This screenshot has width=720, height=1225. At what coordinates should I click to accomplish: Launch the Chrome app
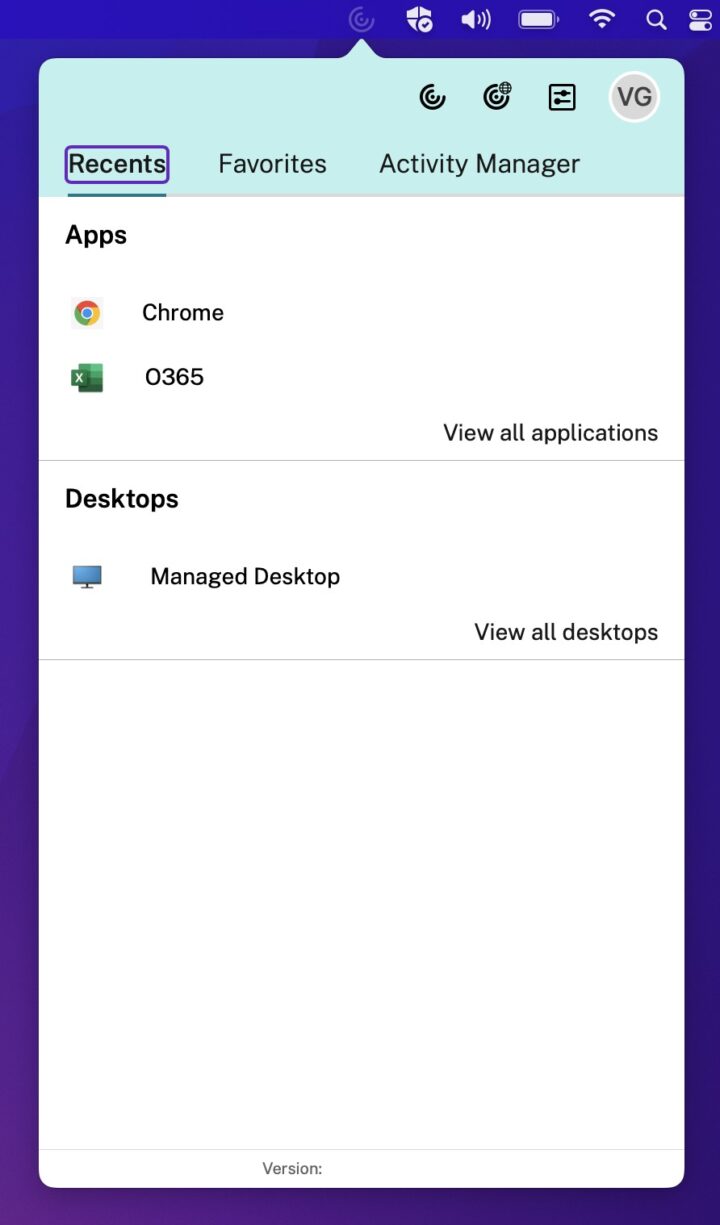pos(182,313)
